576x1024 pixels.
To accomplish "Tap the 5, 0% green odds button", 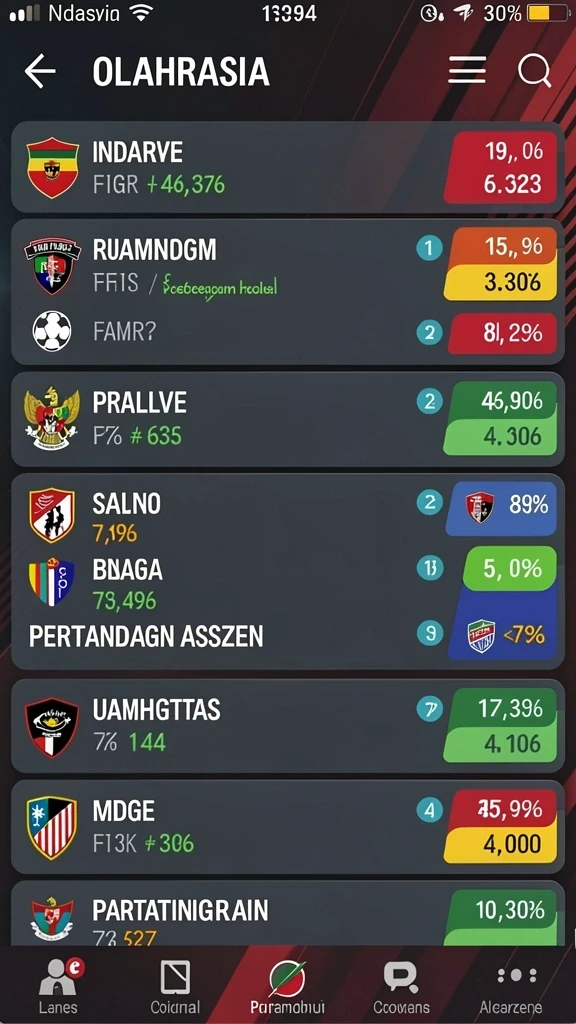I will pyautogui.click(x=511, y=569).
